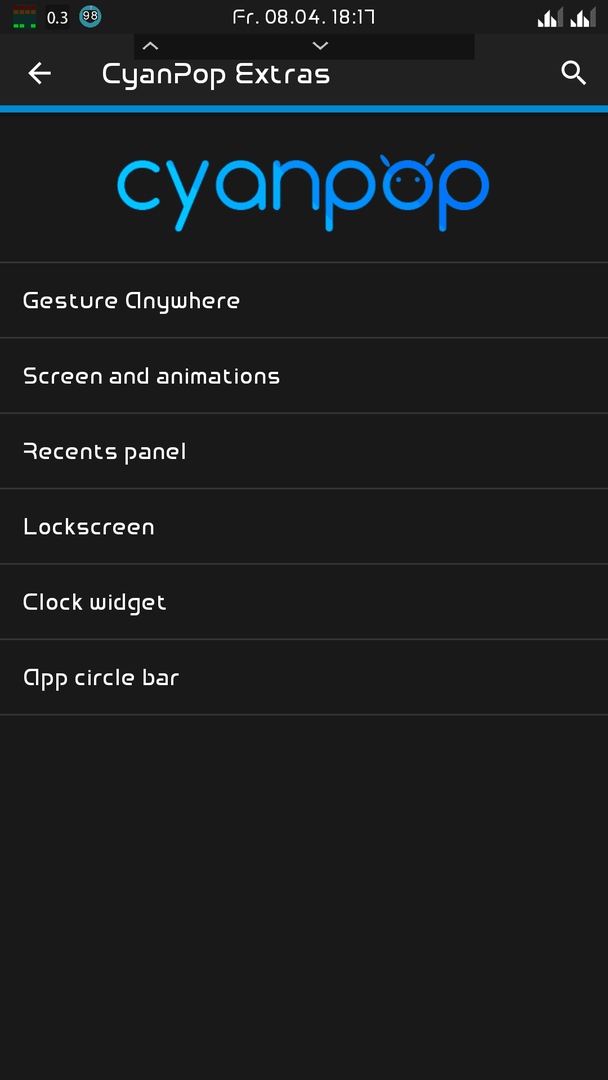Open App circle bar settings
Image resolution: width=608 pixels, height=1080 pixels.
pos(304,677)
